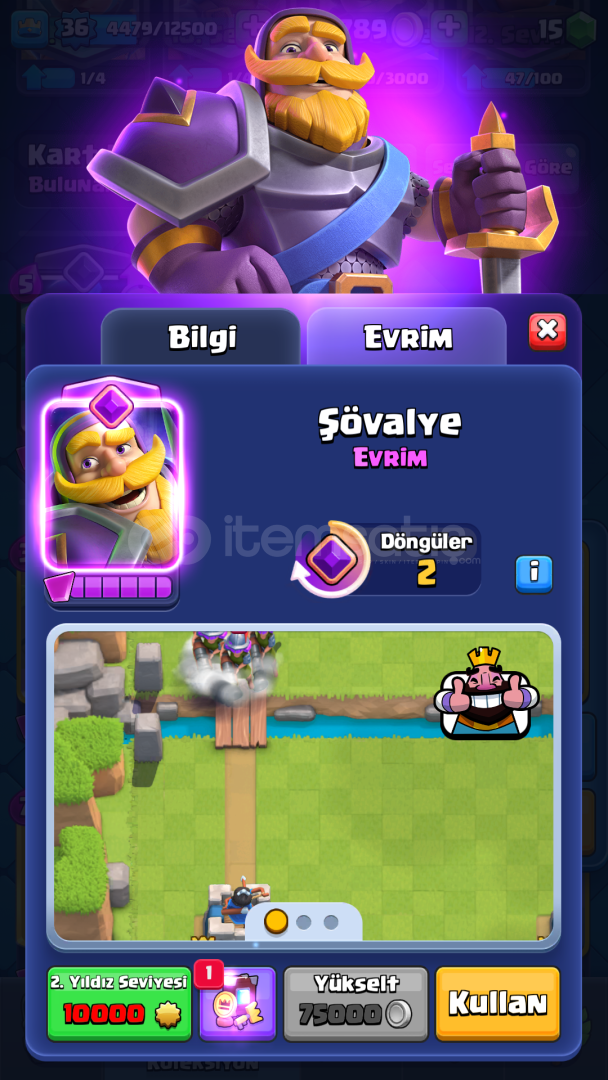Switch to the Bilgi tab
This screenshot has width=608, height=1080.
[x=201, y=337]
